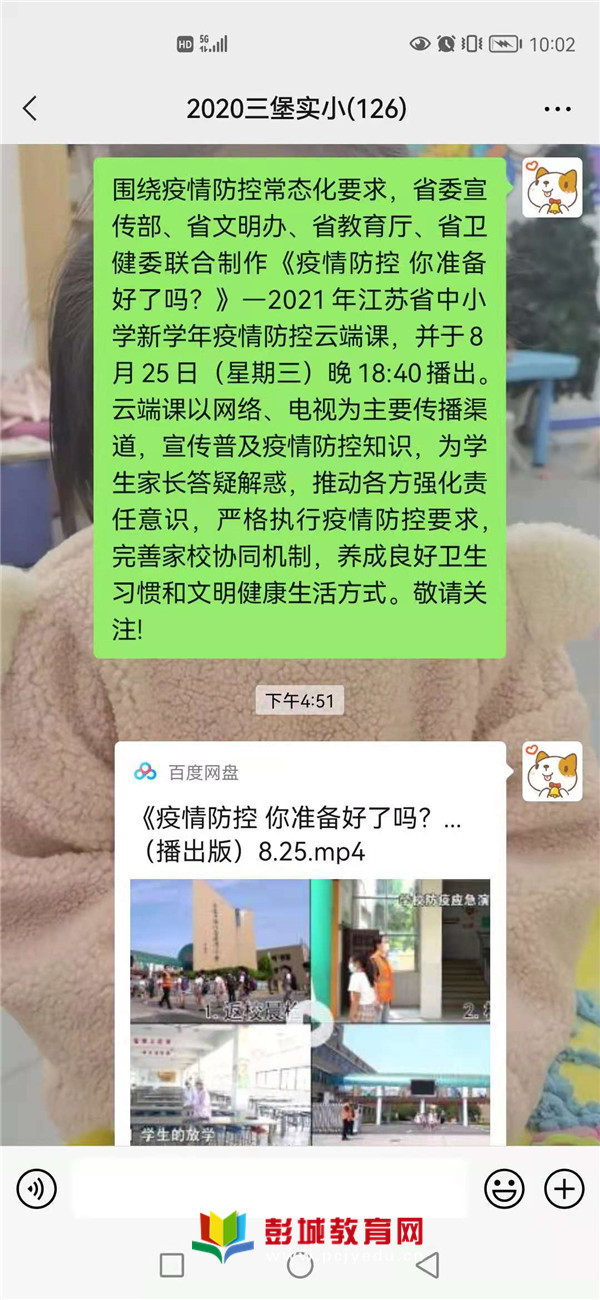Tap the sender avatar beside the announcement
Viewport: 600px width, 1300px height.
552,187
